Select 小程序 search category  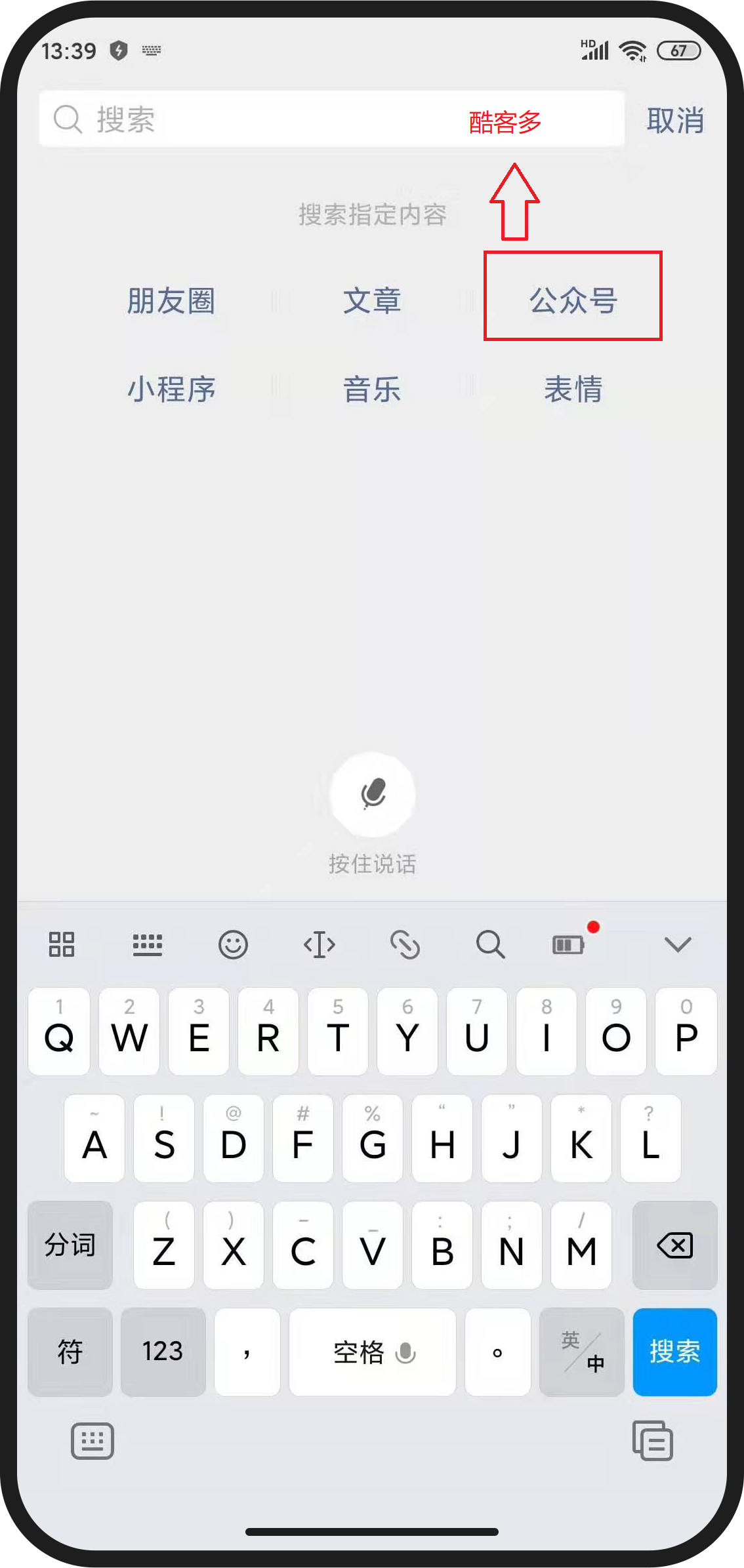[x=171, y=389]
